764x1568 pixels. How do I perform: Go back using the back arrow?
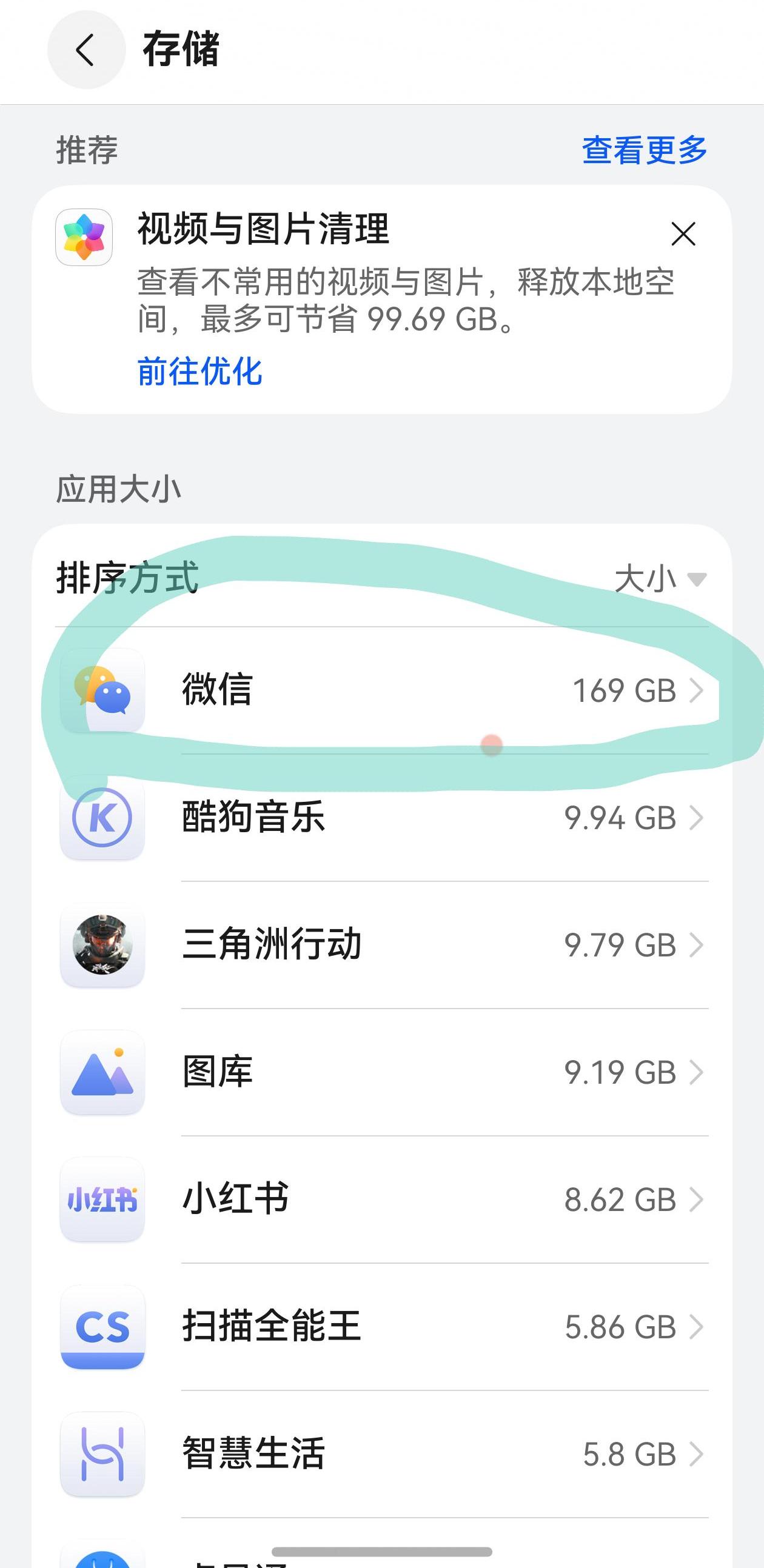(85, 50)
